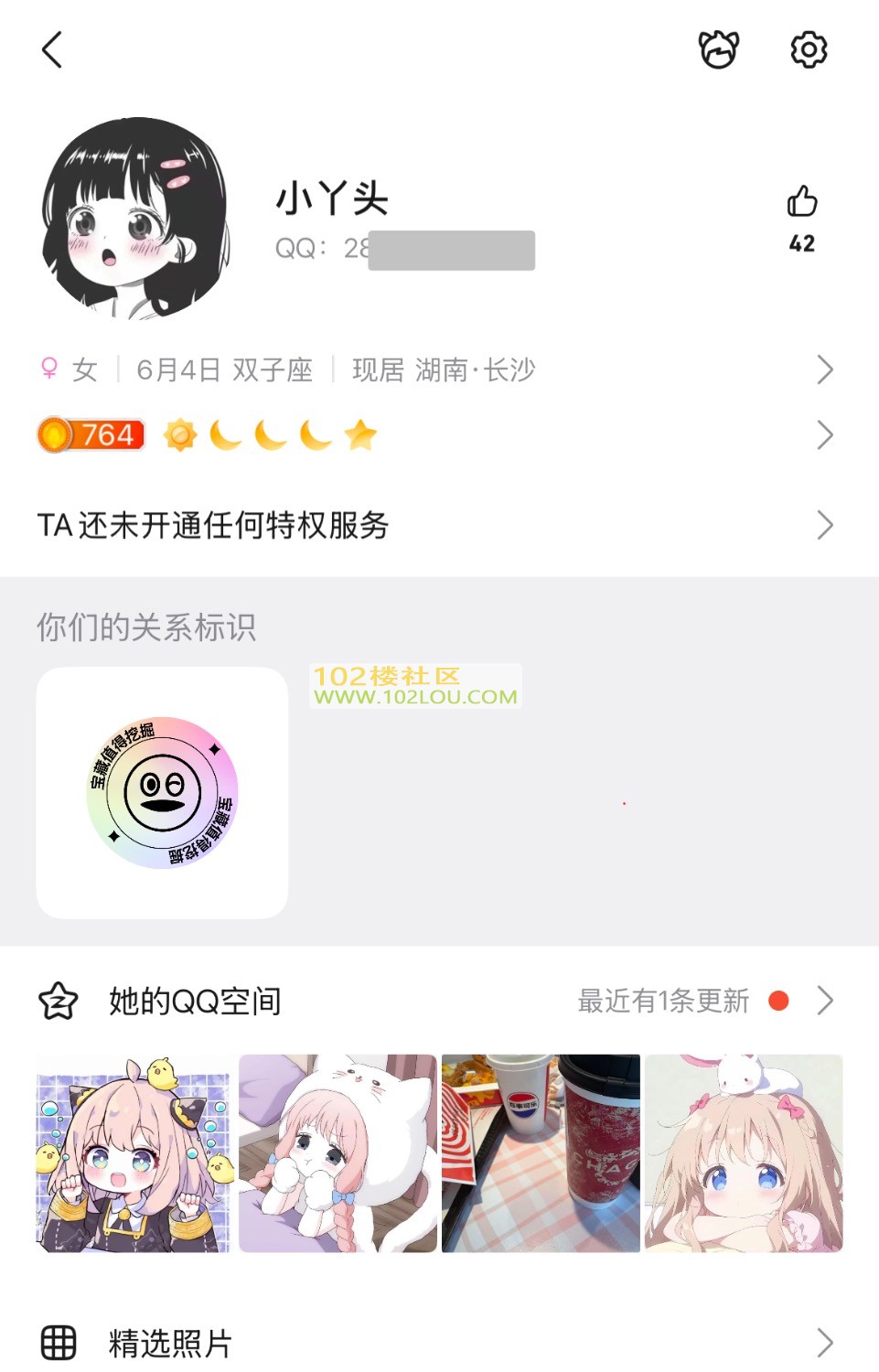The height and width of the screenshot is (1372, 879).
Task: Open the bear face icon in the header
Action: pos(718,50)
